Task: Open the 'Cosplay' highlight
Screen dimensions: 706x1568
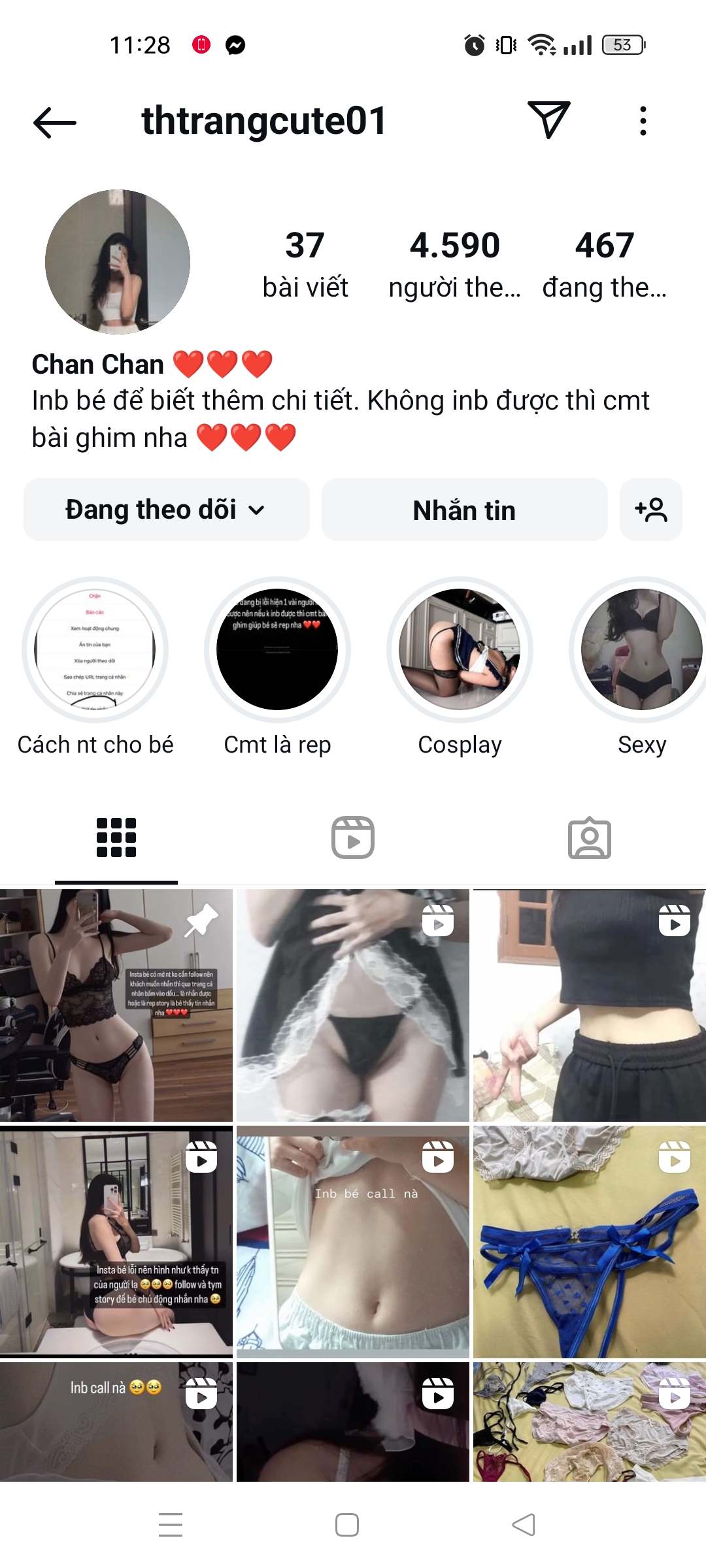Action: pos(460,649)
